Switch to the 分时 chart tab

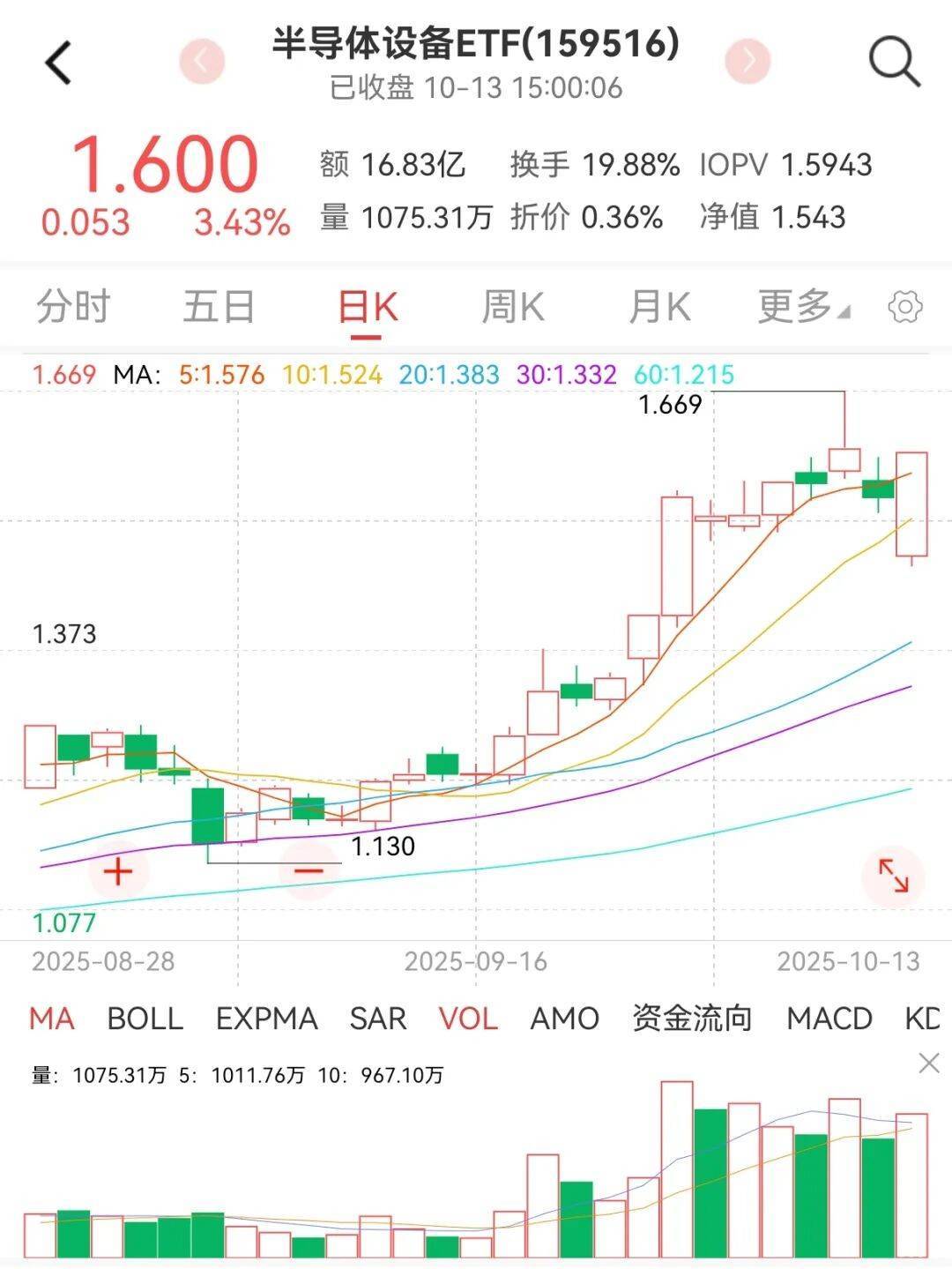click(x=73, y=307)
